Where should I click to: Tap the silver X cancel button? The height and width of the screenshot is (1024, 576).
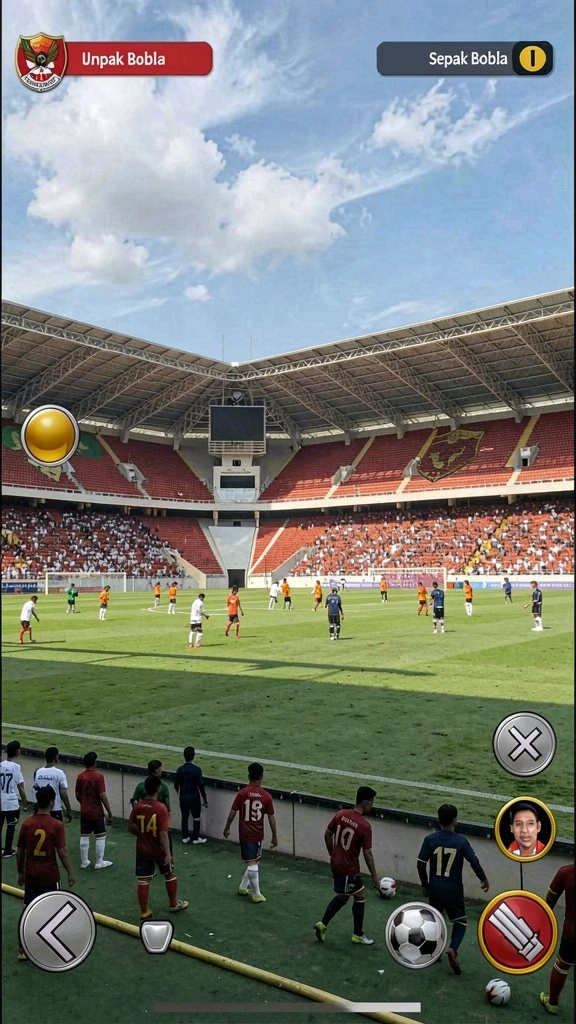[524, 744]
